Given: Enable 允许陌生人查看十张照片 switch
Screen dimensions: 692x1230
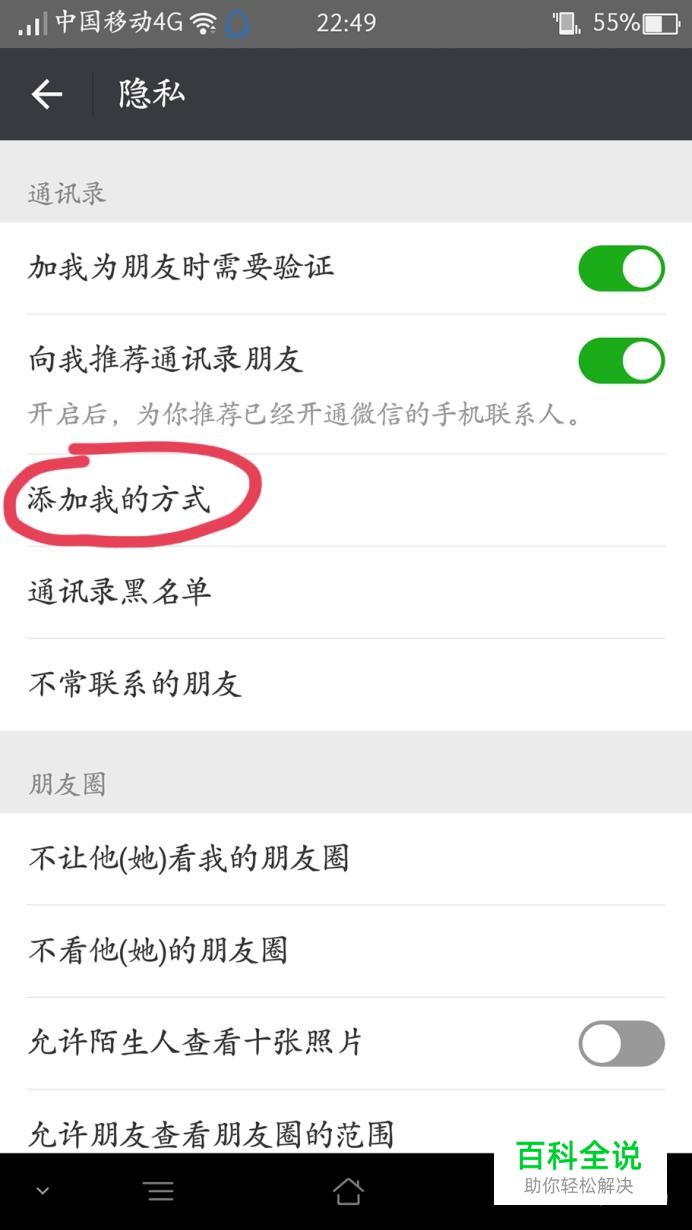Looking at the screenshot, I should (621, 1043).
